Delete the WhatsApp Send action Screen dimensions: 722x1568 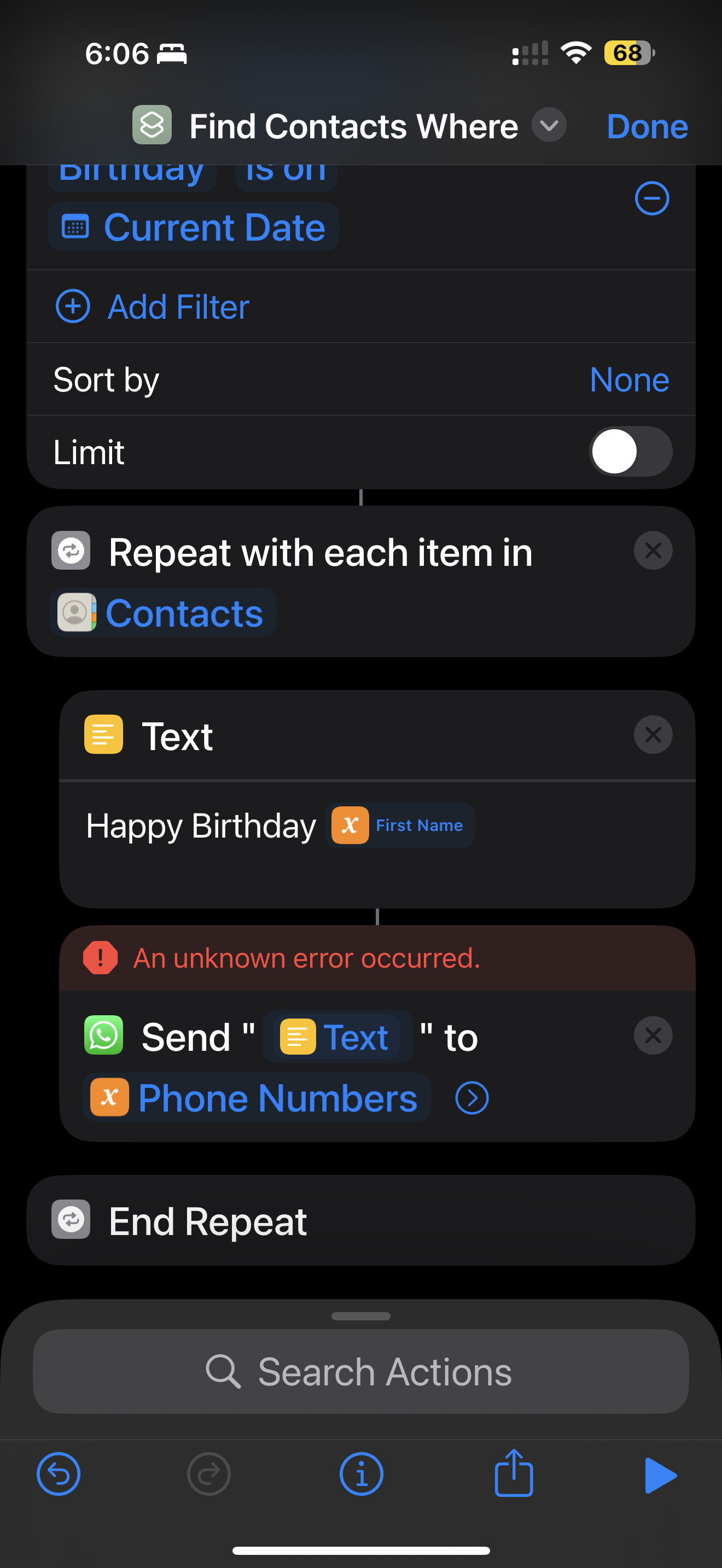click(x=653, y=1035)
